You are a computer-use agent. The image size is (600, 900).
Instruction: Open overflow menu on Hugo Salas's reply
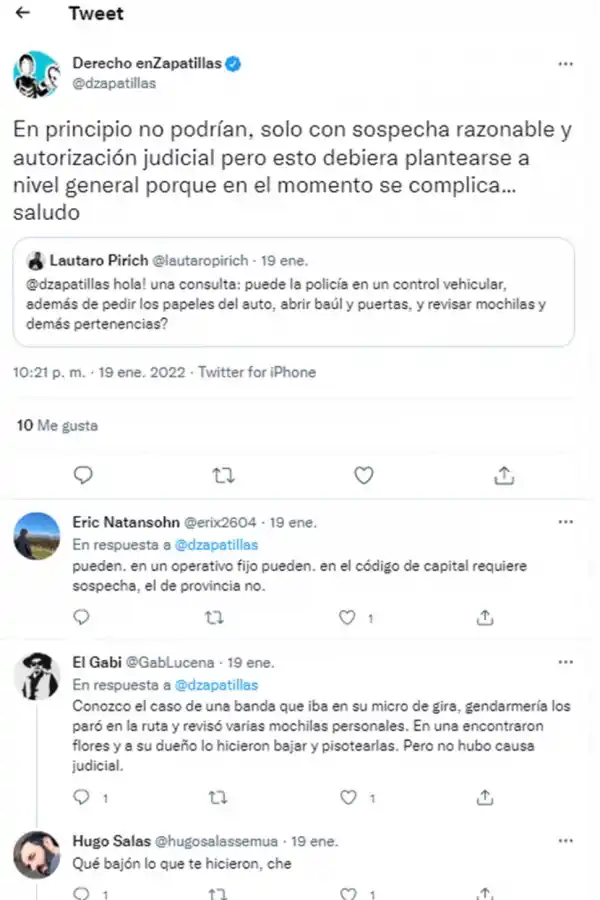coord(566,841)
